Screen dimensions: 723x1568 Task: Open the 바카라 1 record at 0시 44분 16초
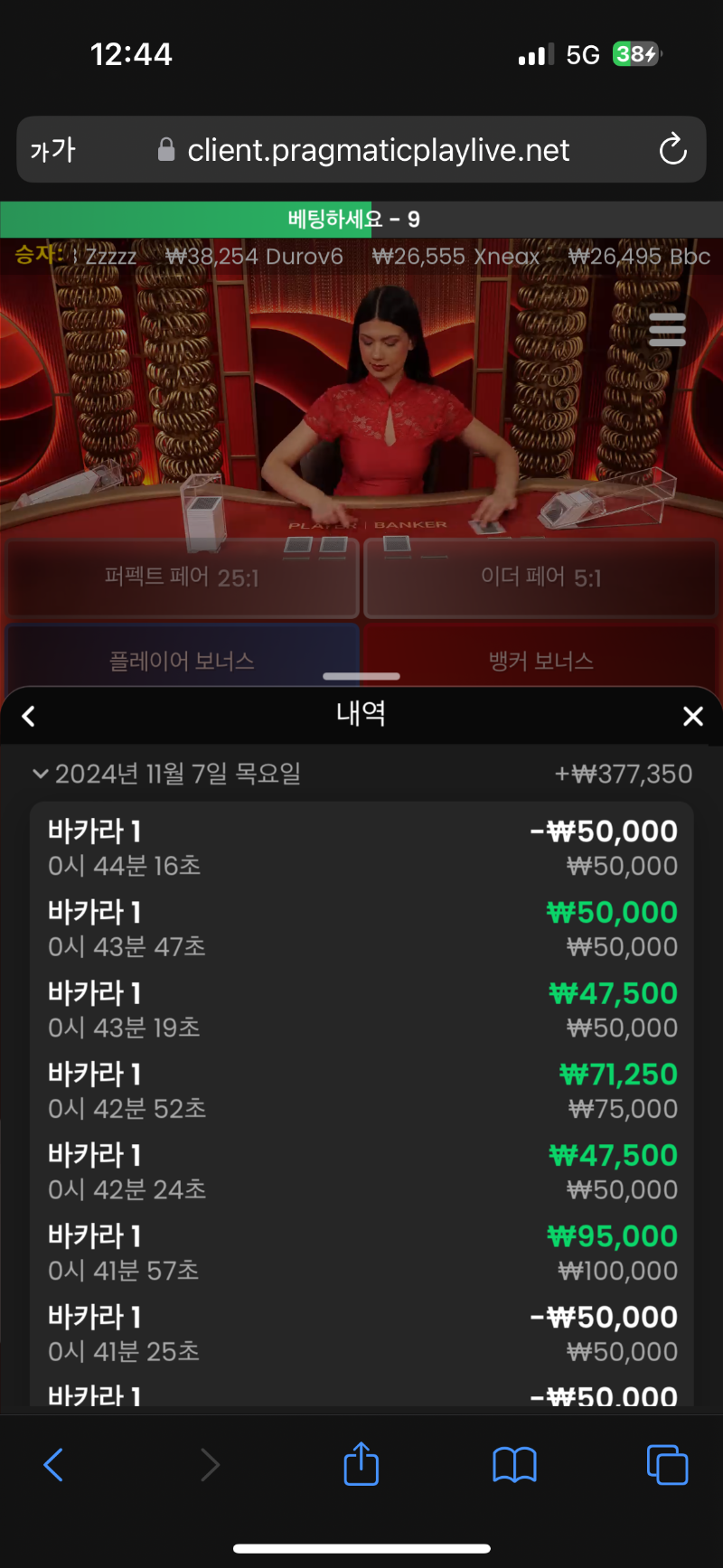pos(361,847)
